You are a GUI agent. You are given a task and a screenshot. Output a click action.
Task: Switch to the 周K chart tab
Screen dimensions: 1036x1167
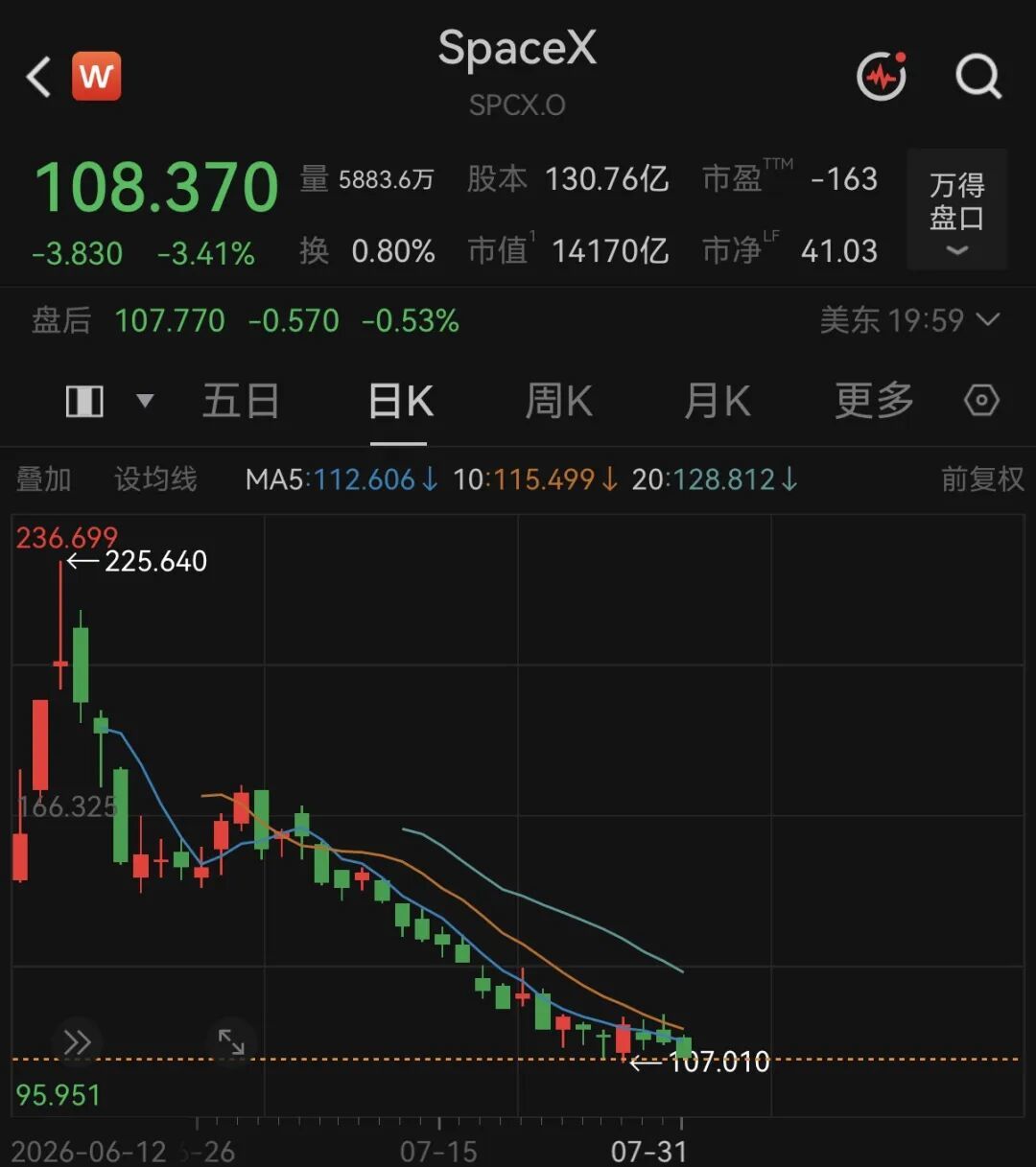click(x=559, y=401)
